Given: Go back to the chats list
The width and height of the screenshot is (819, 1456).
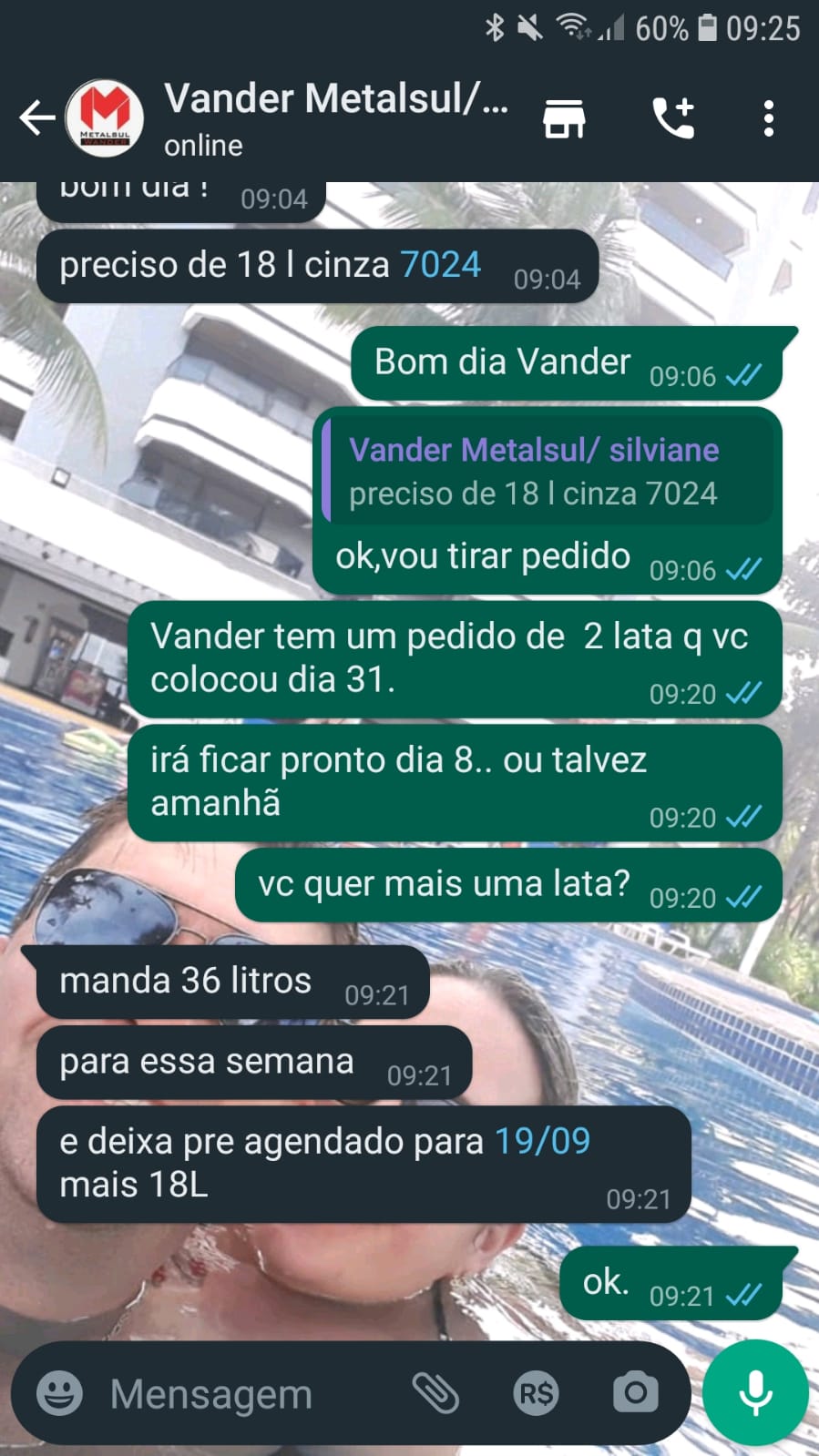Looking at the screenshot, I should click(x=36, y=117).
